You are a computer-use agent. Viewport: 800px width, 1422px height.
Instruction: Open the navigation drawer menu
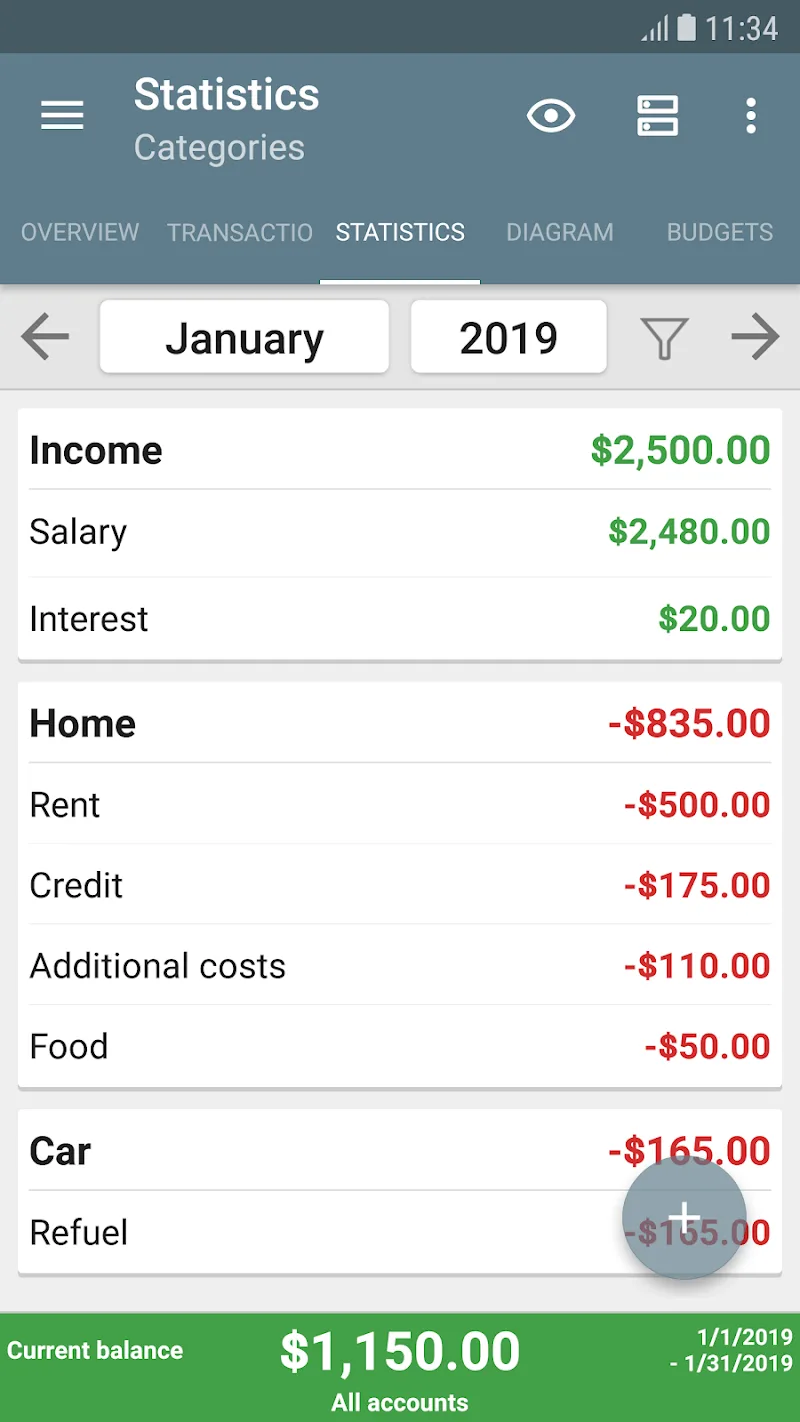(x=61, y=115)
